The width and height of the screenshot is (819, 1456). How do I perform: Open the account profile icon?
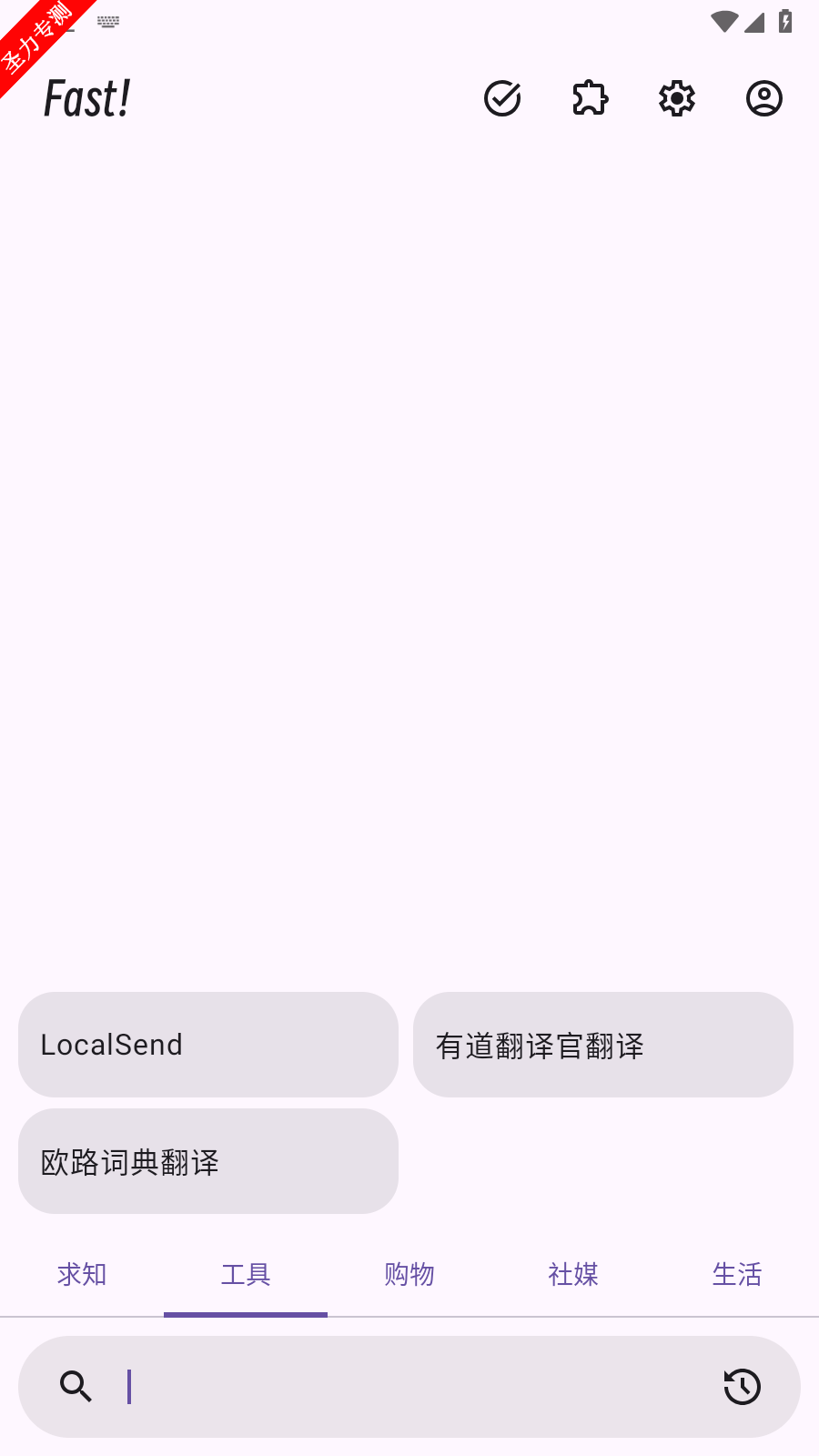[x=764, y=98]
